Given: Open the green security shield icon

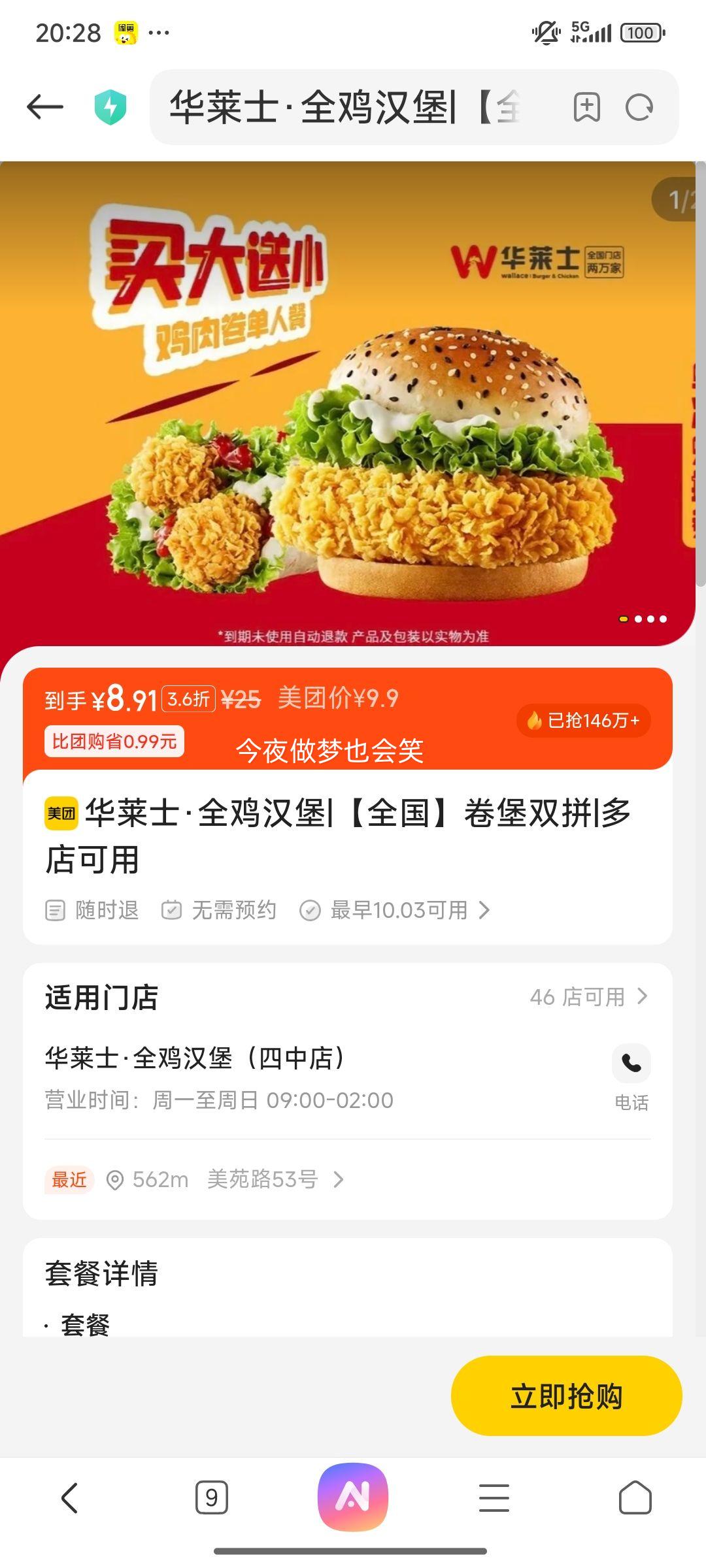Looking at the screenshot, I should (x=110, y=107).
